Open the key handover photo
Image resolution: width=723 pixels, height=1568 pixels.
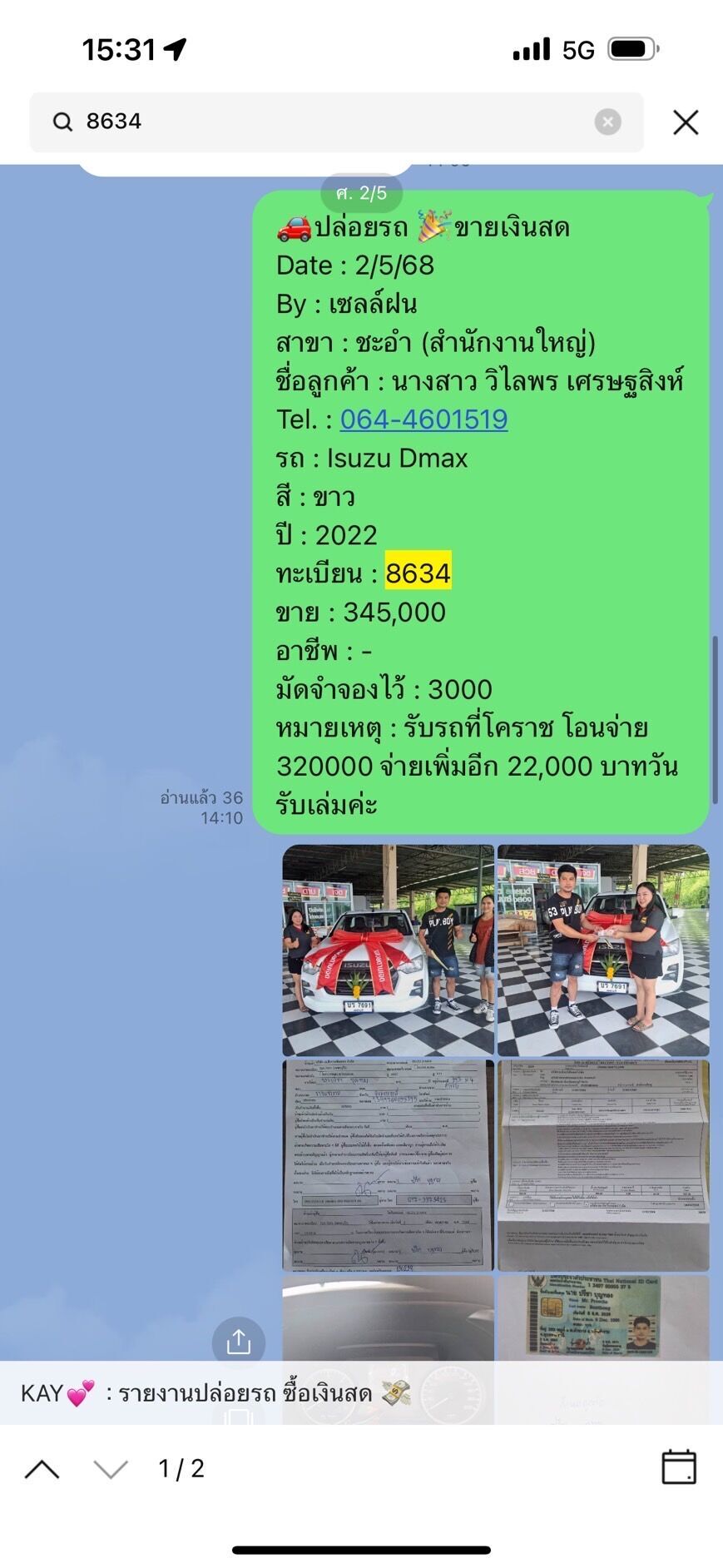click(x=603, y=950)
